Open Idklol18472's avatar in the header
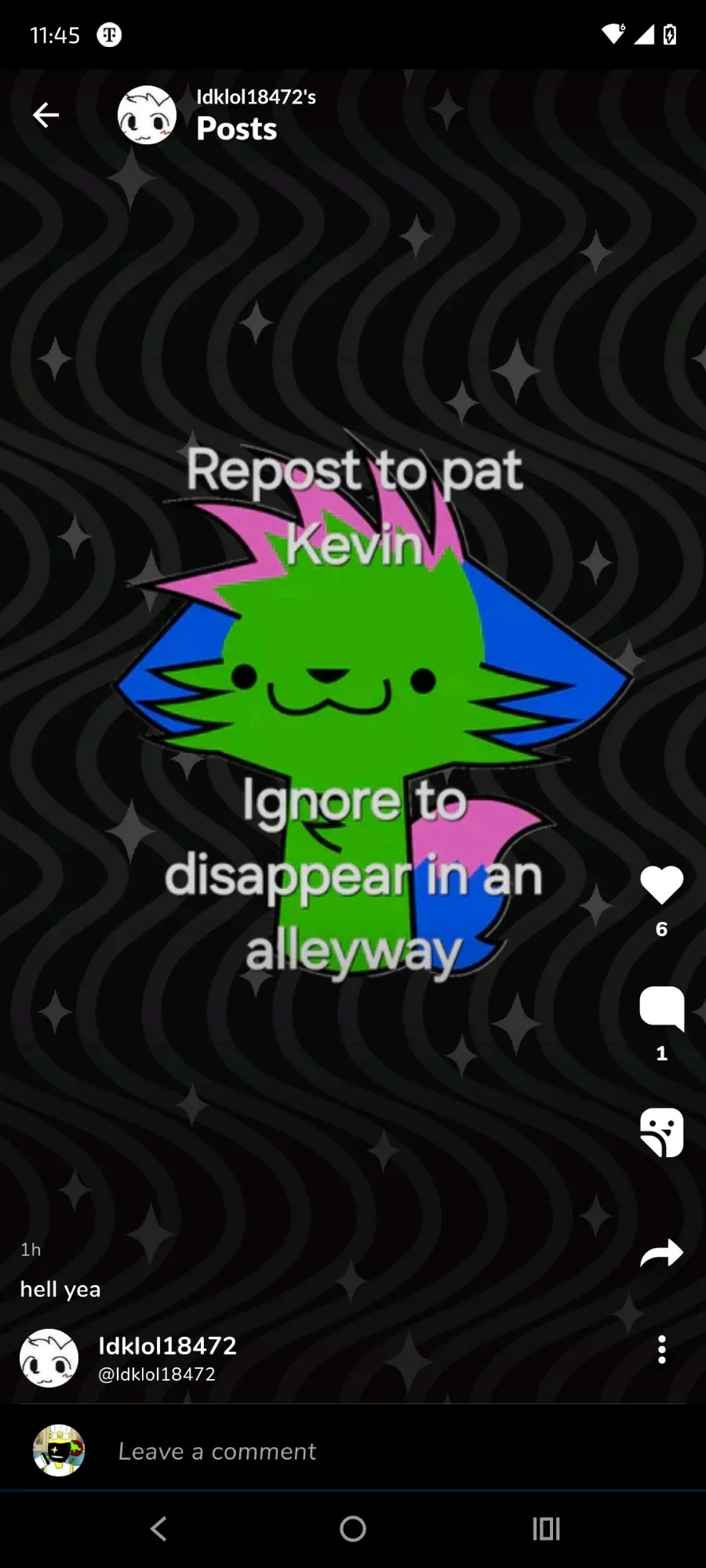 pos(147,115)
